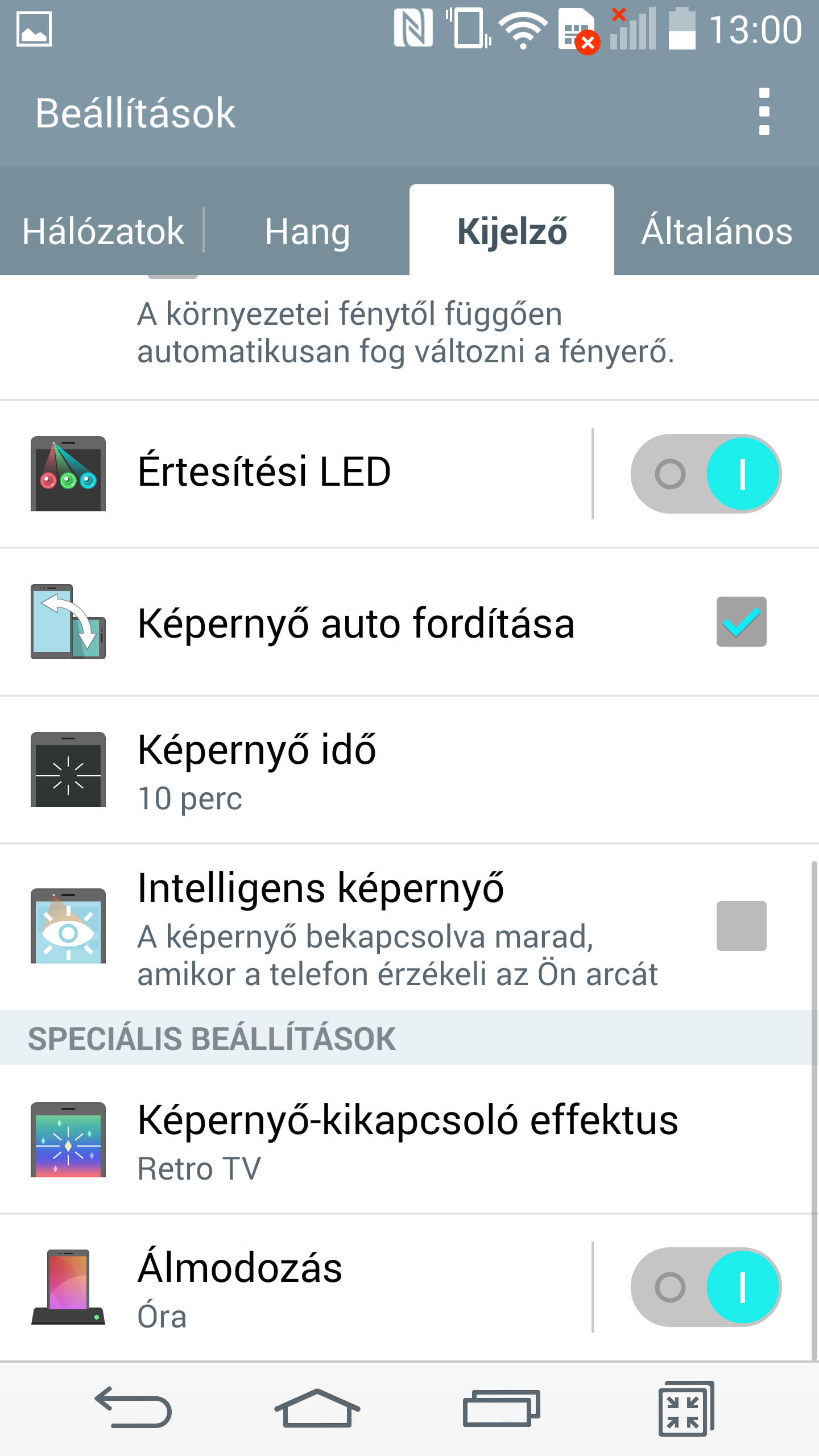Screen dimensions: 819x1456
Task: Open Képernyő-kikapcsoló effektus options
Action: [398, 1139]
